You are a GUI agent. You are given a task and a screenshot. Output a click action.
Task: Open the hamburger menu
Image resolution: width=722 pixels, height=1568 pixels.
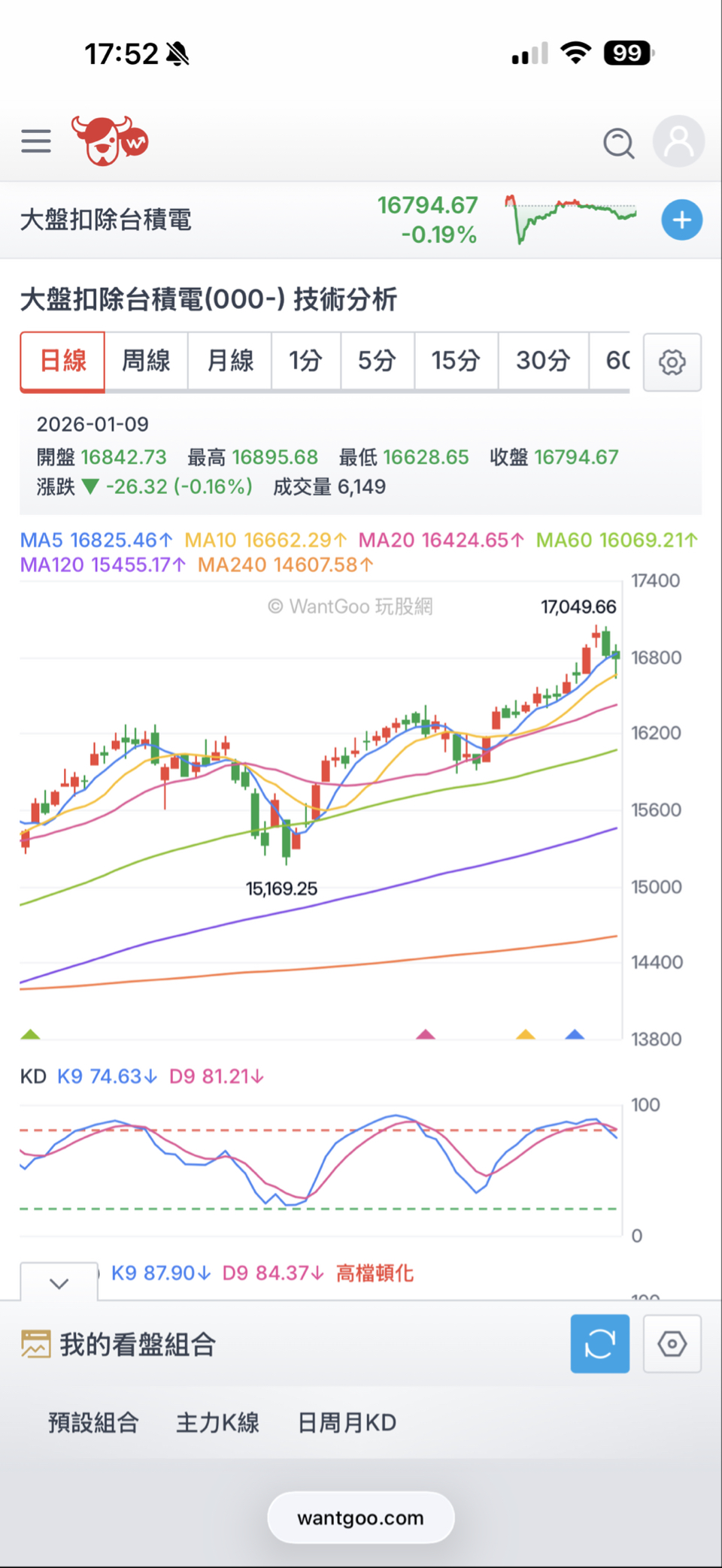coord(36,141)
